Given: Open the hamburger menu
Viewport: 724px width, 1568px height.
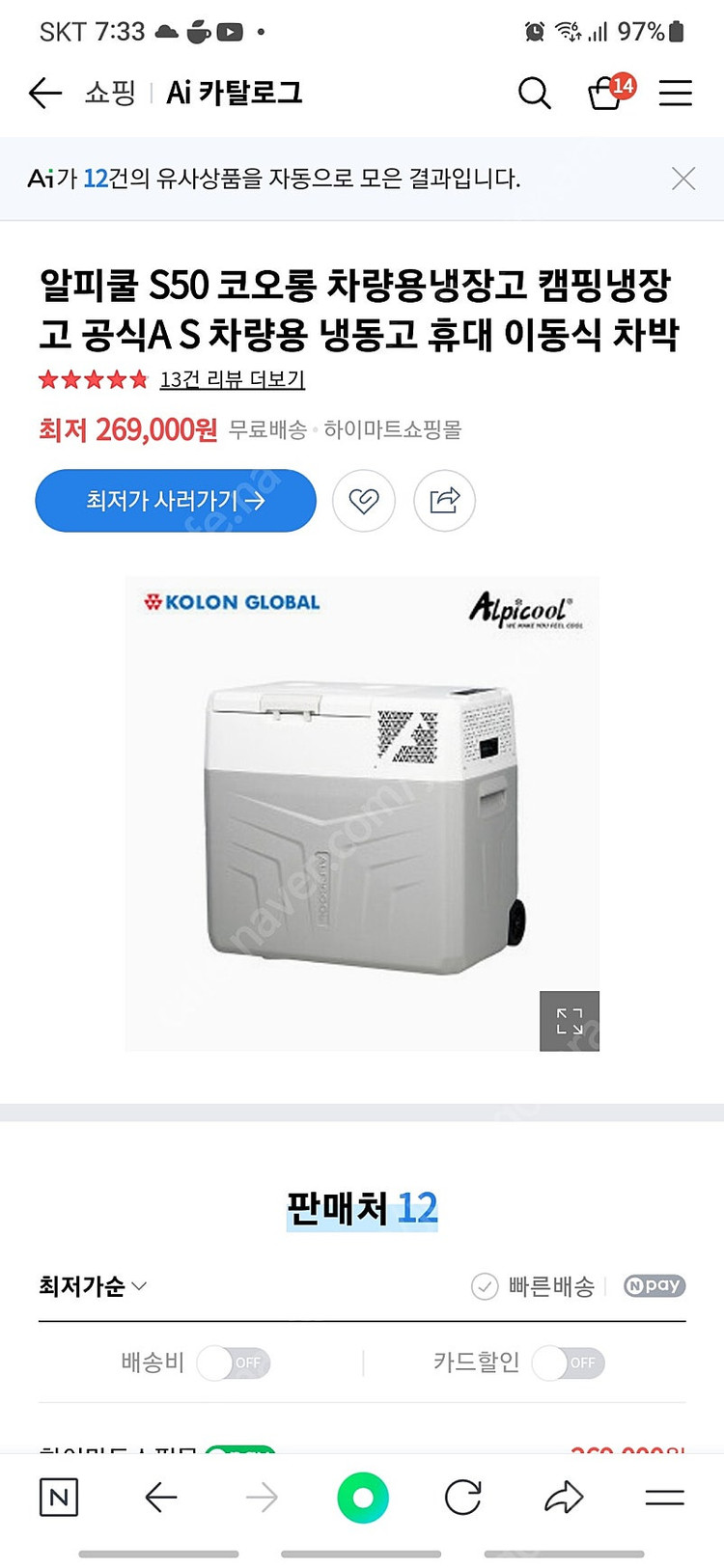Looking at the screenshot, I should pyautogui.click(x=676, y=93).
